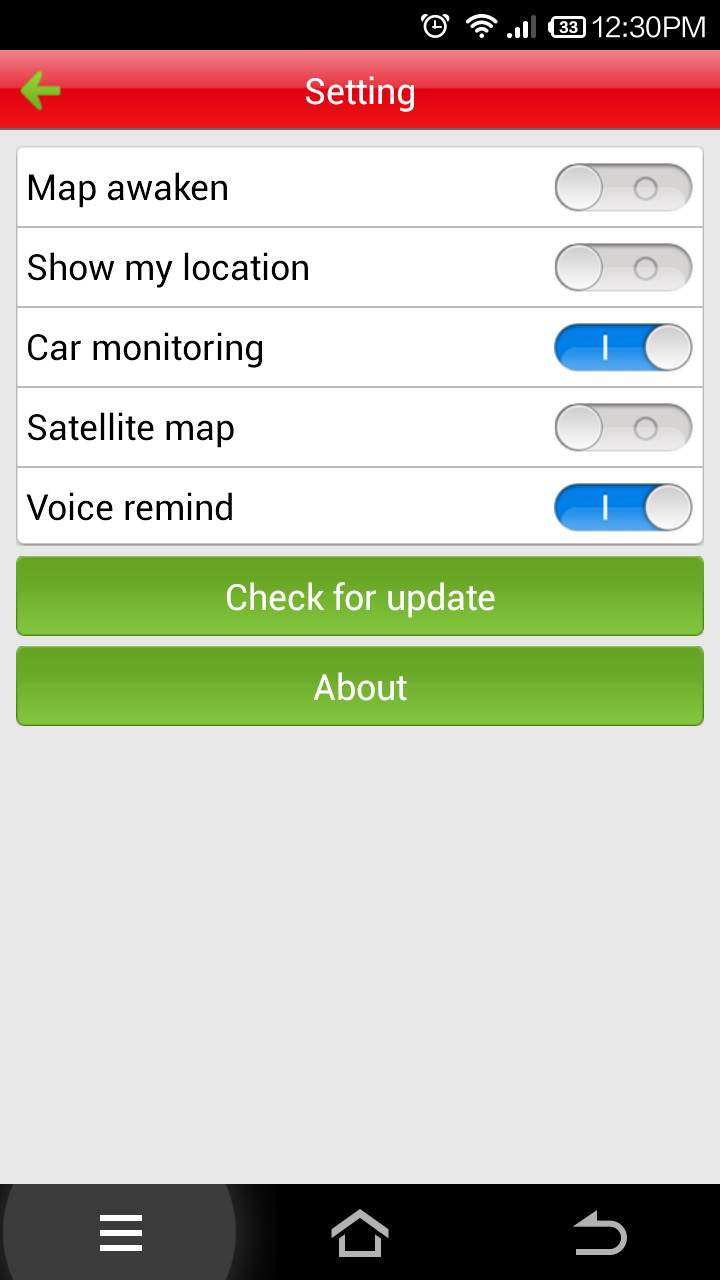Enable the Map awaken switch
Viewport: 720px width, 1280px height.
click(623, 188)
